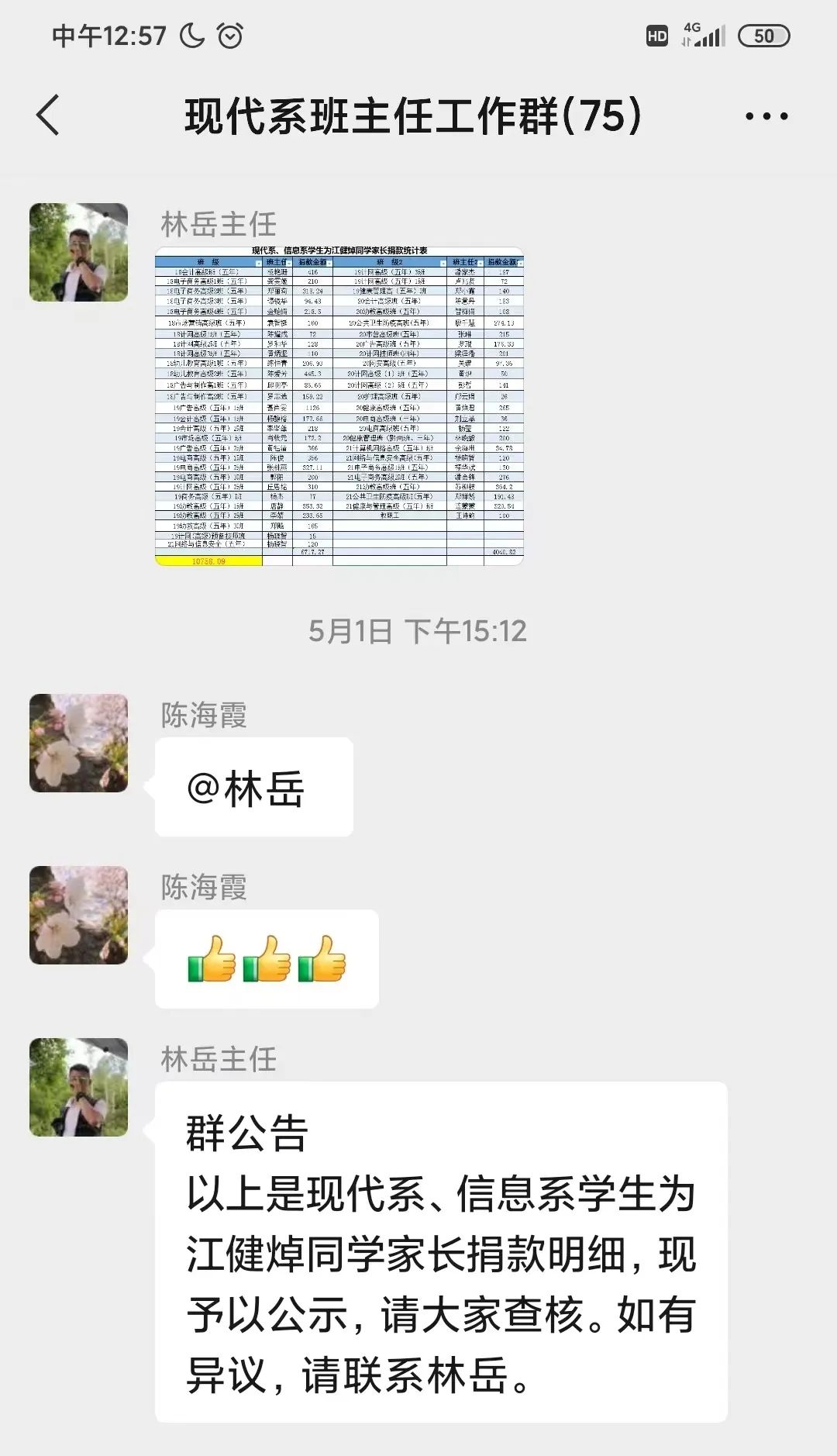
Task: Tap 林岳主任's avatar above the table image
Action: pyautogui.click(x=78, y=252)
